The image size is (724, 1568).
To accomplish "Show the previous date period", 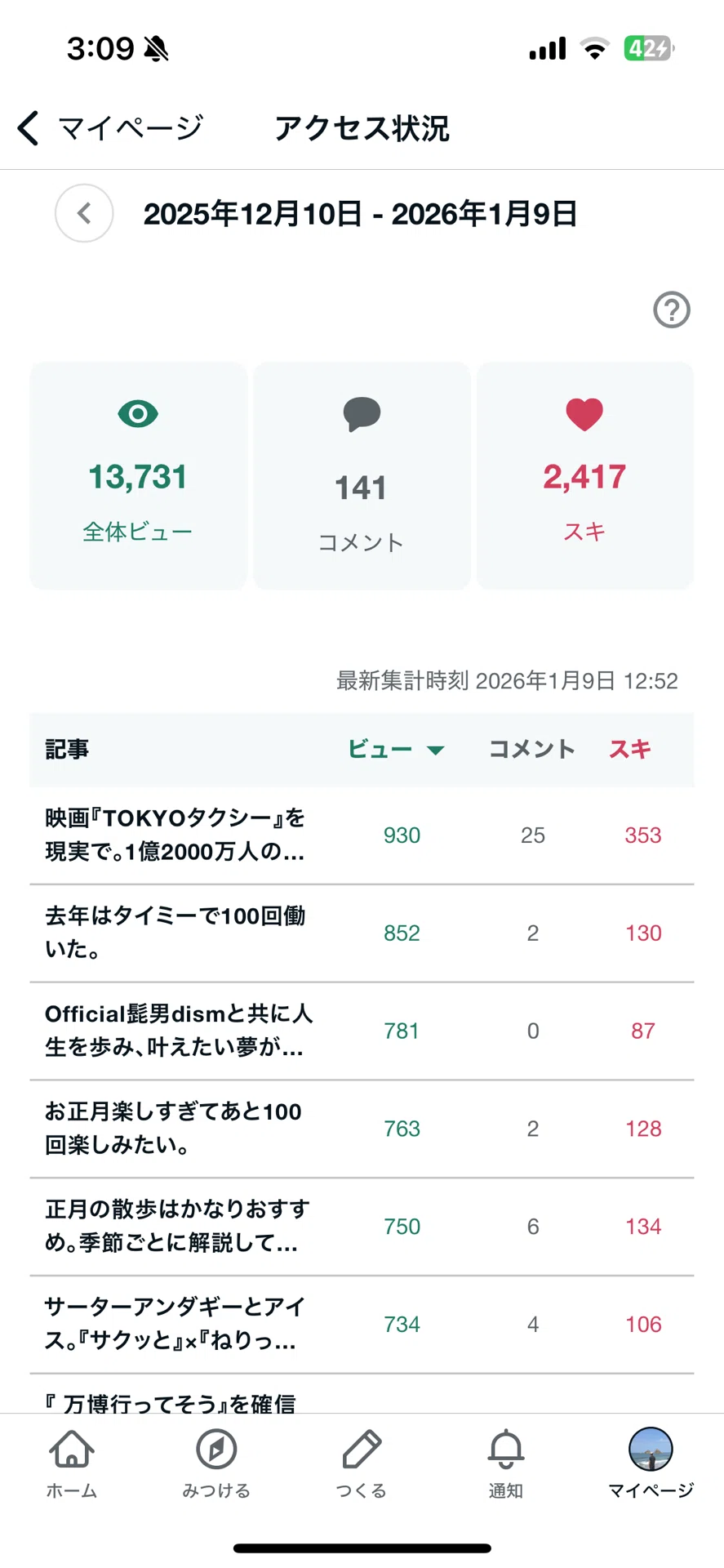I will coord(84,214).
